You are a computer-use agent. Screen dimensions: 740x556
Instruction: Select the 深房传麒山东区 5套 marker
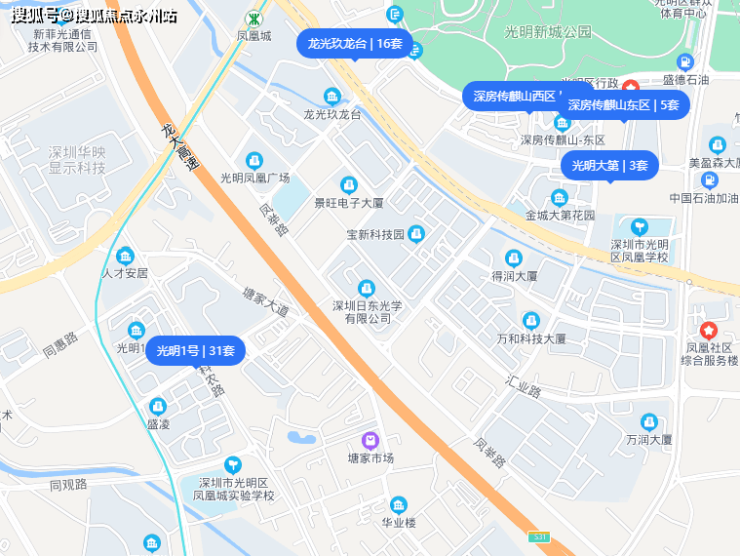623,104
